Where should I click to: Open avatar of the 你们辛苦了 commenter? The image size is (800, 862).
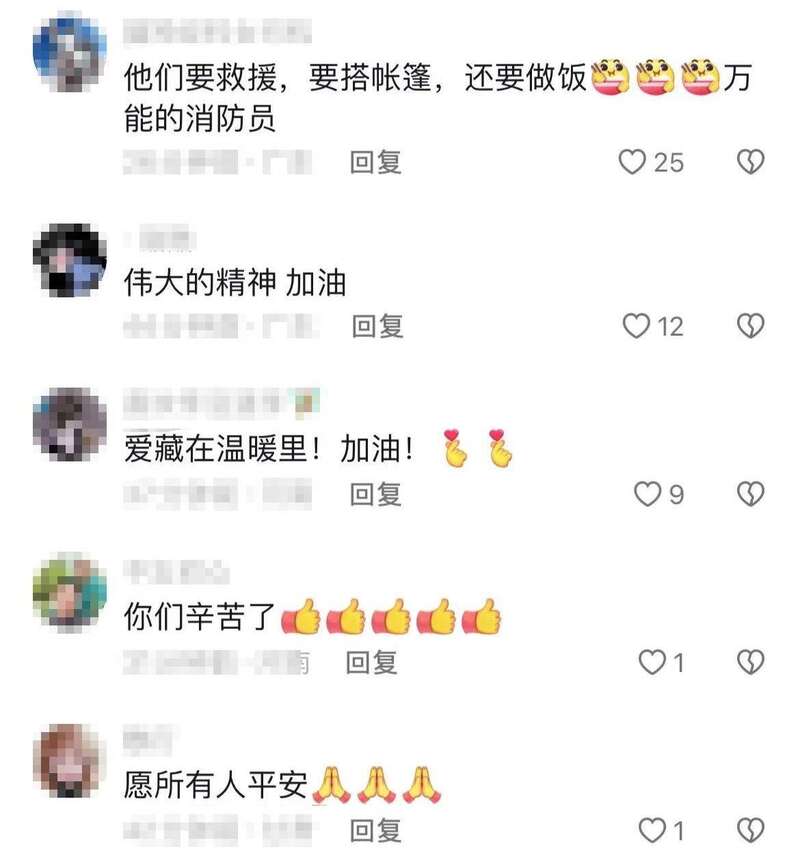pos(69,590)
